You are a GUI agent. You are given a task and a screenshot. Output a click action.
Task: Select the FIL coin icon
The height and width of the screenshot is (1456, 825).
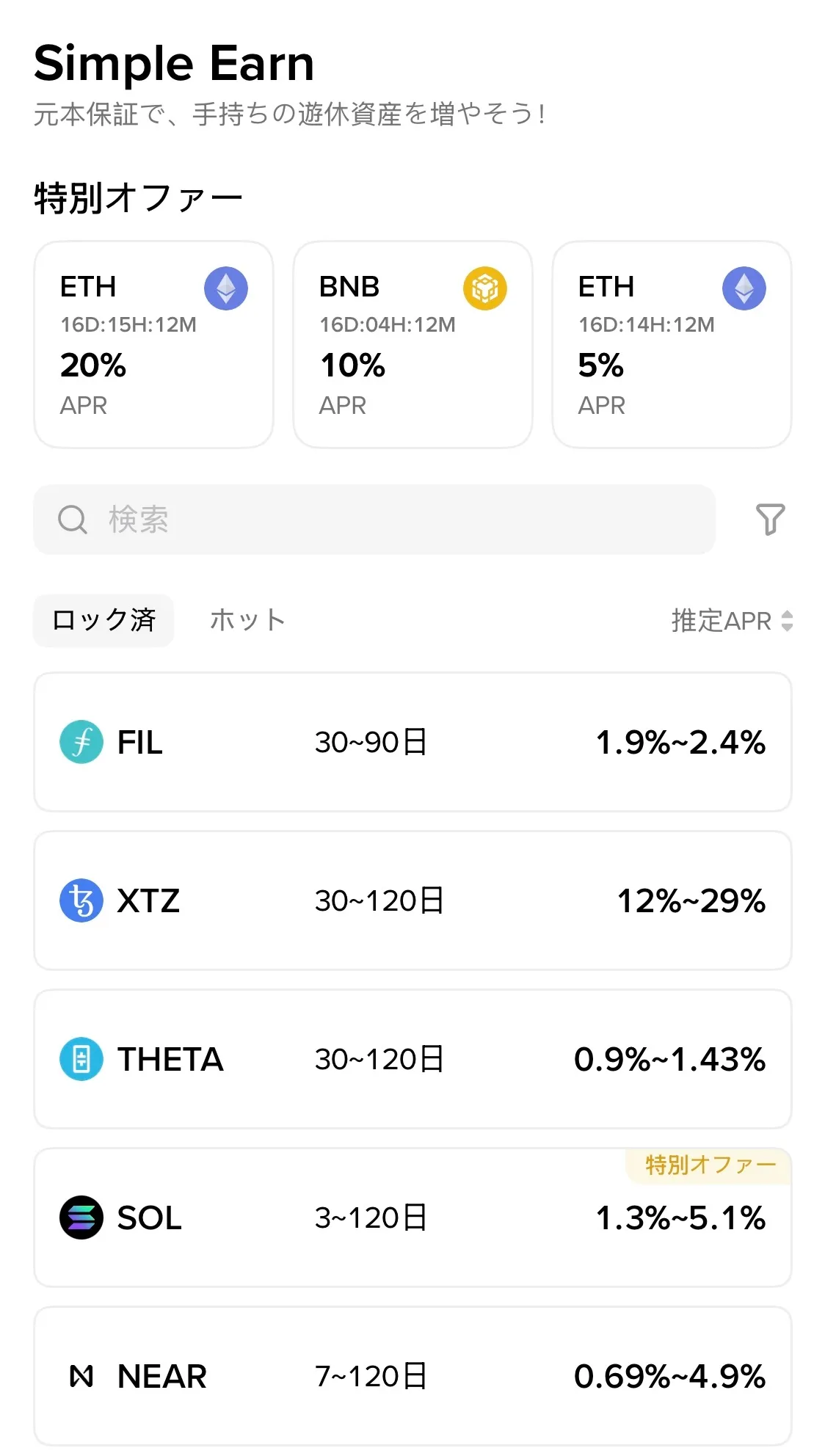pyautogui.click(x=81, y=742)
